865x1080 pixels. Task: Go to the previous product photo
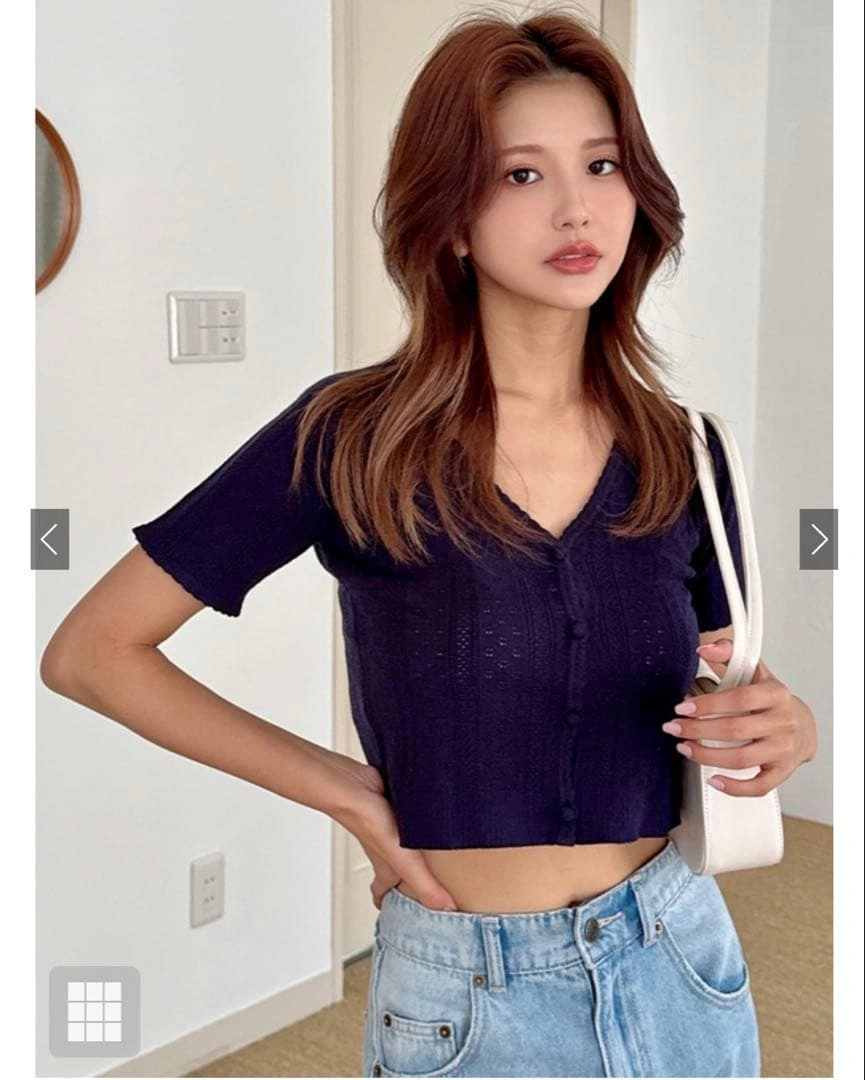coord(50,539)
